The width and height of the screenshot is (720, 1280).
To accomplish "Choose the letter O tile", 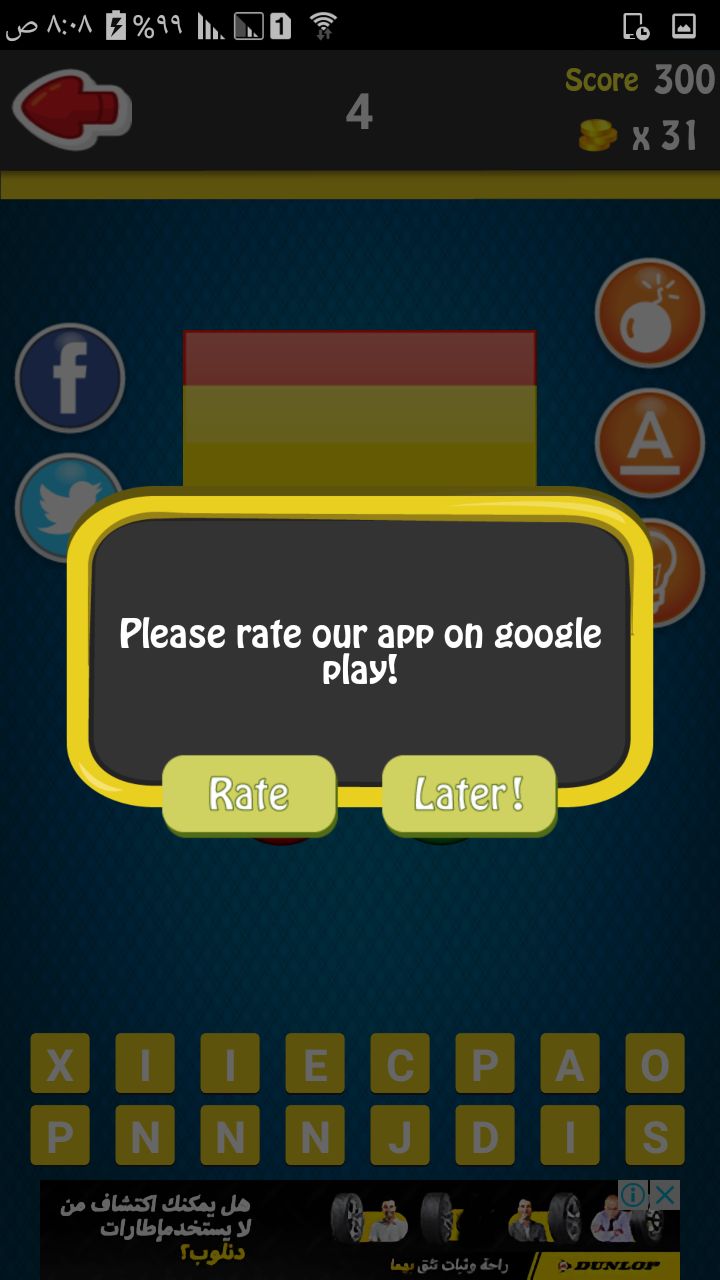I will [655, 1064].
